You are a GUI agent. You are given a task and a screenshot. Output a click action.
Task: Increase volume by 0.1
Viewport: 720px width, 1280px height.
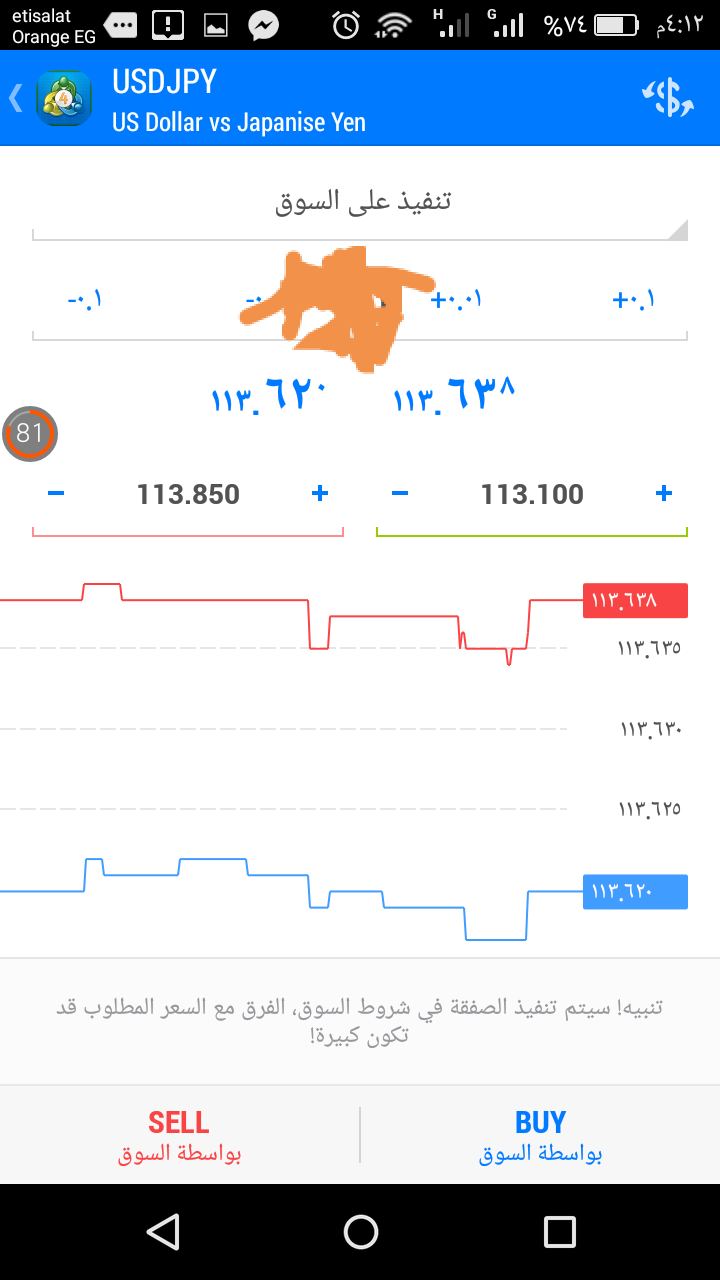click(635, 299)
